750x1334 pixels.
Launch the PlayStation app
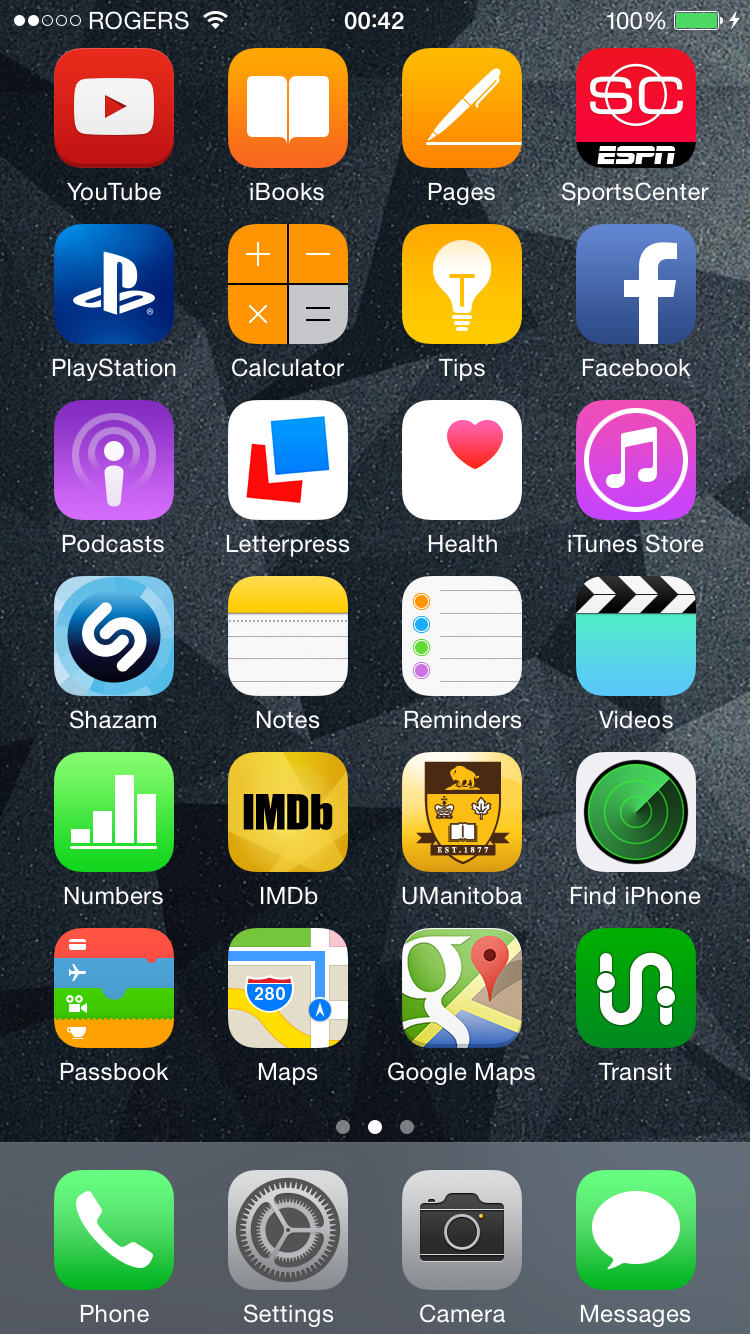tap(114, 284)
